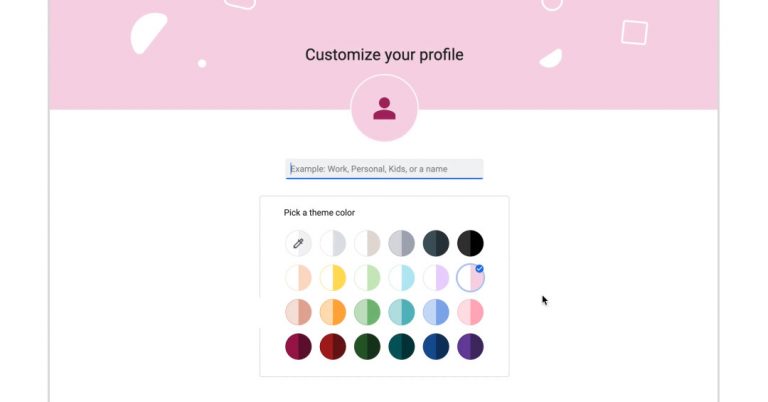Select the lavender theme color
768x402 pixels.
[x=436, y=278]
